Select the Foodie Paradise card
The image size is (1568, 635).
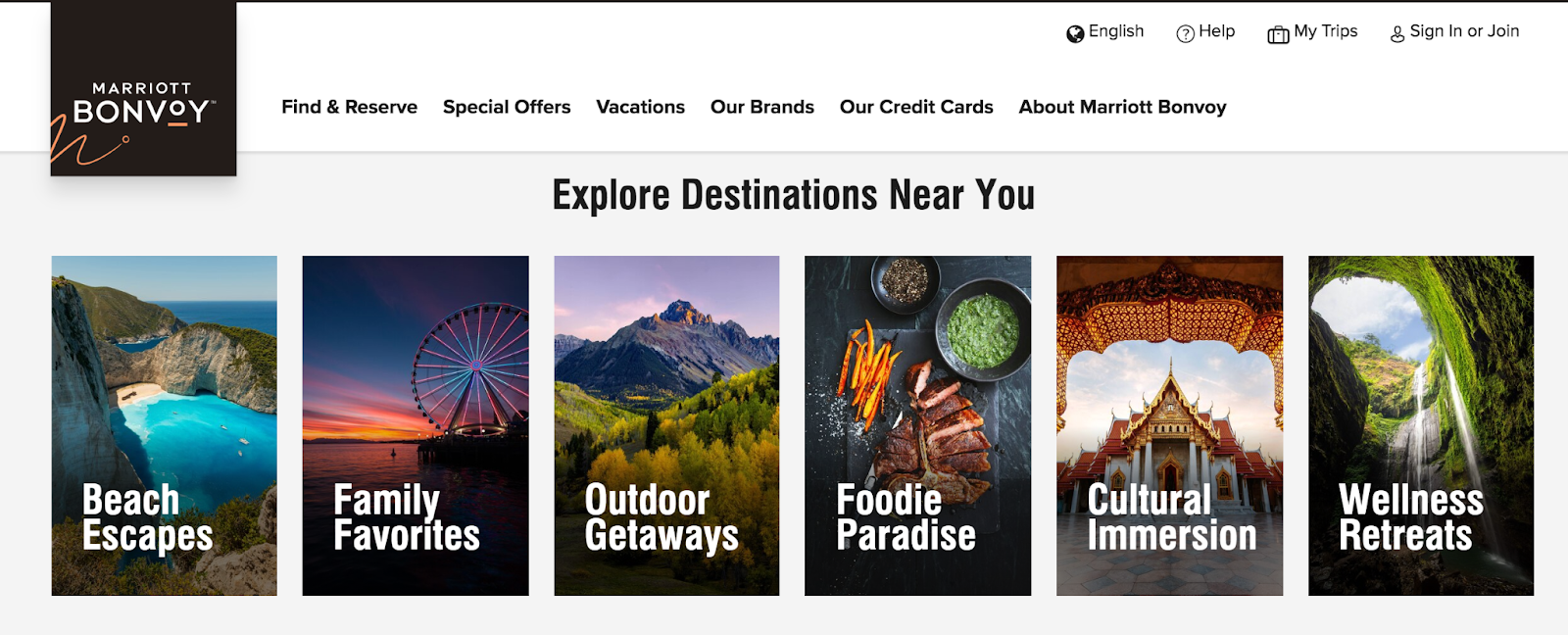917,425
